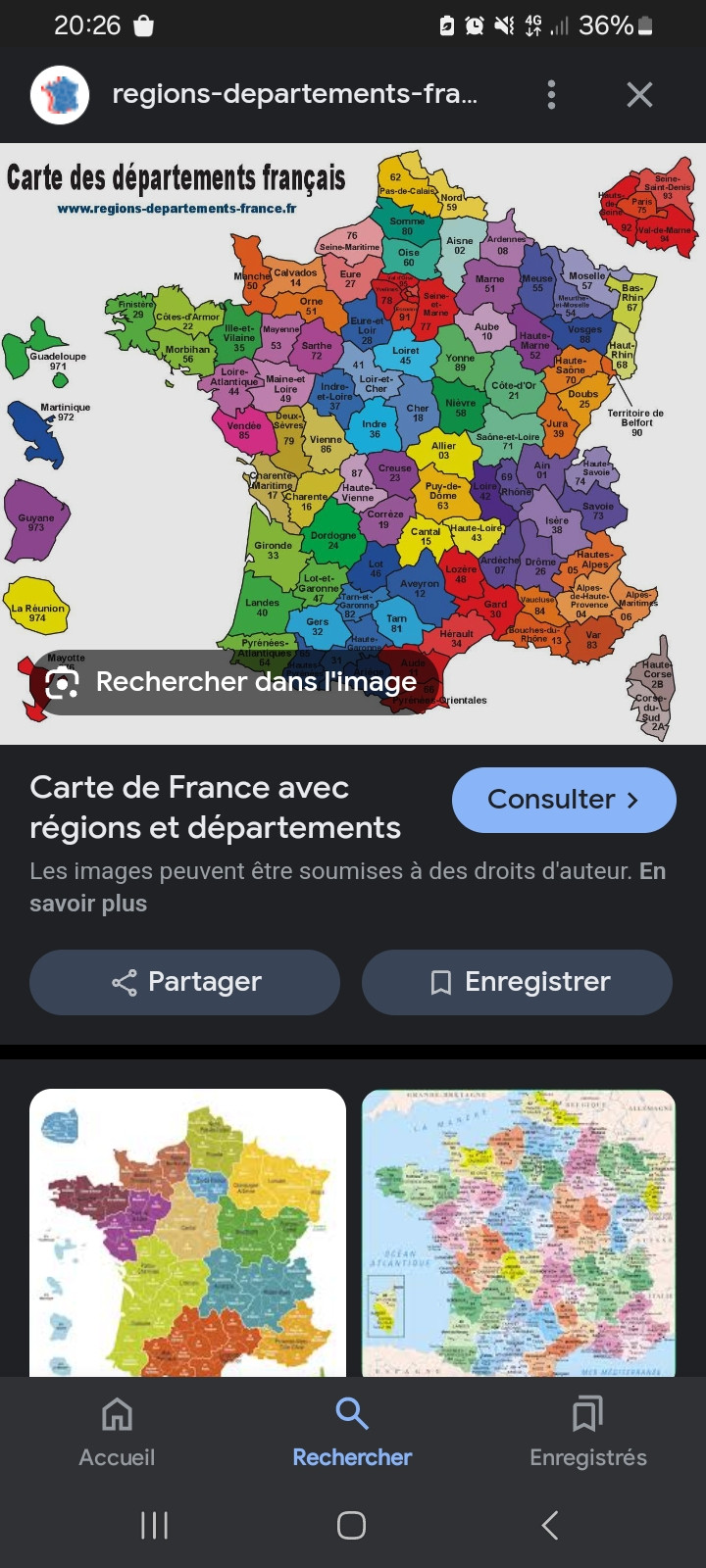Tap Rechercher dans l'image lens button
Image resolution: width=706 pixels, height=1568 pixels.
237,682
